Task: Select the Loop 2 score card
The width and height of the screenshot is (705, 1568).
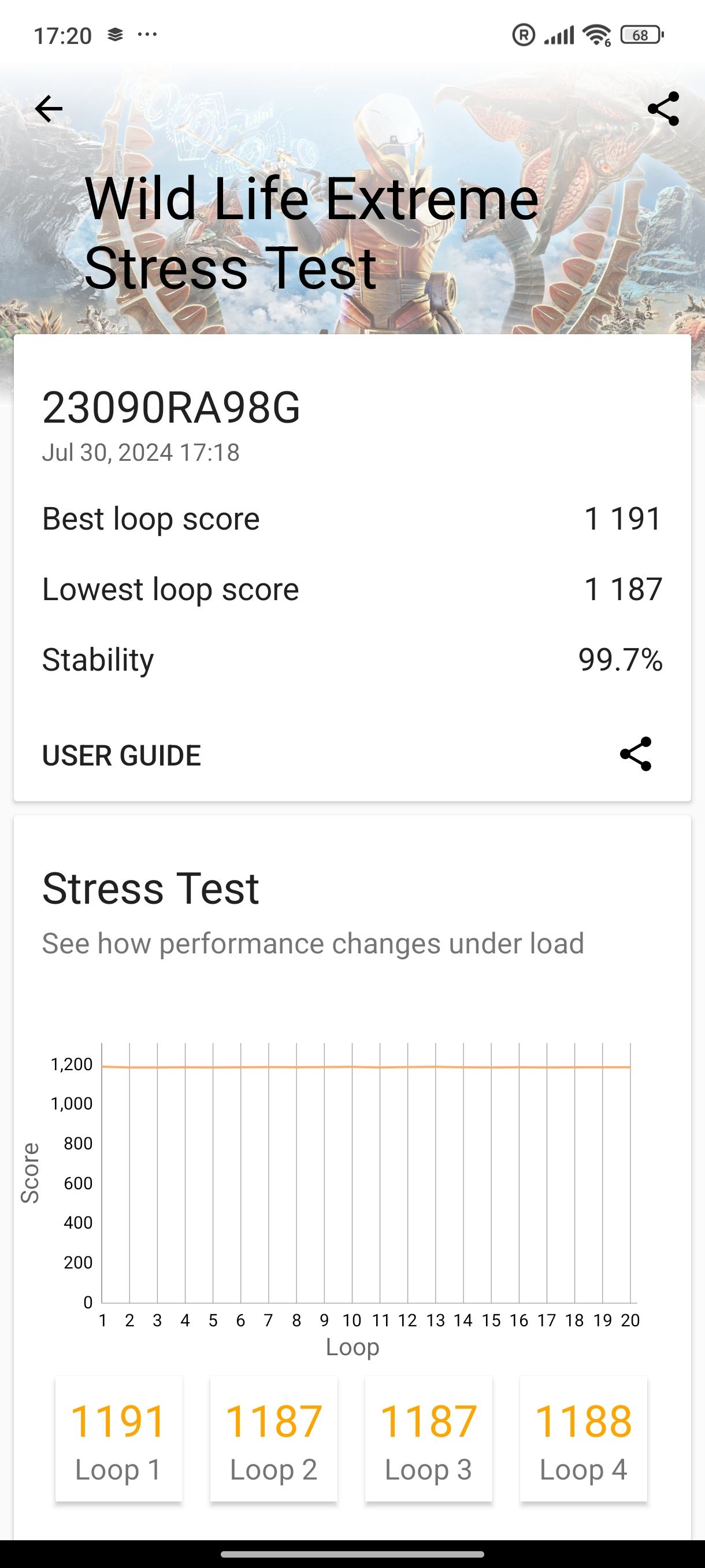Action: 274,1439
